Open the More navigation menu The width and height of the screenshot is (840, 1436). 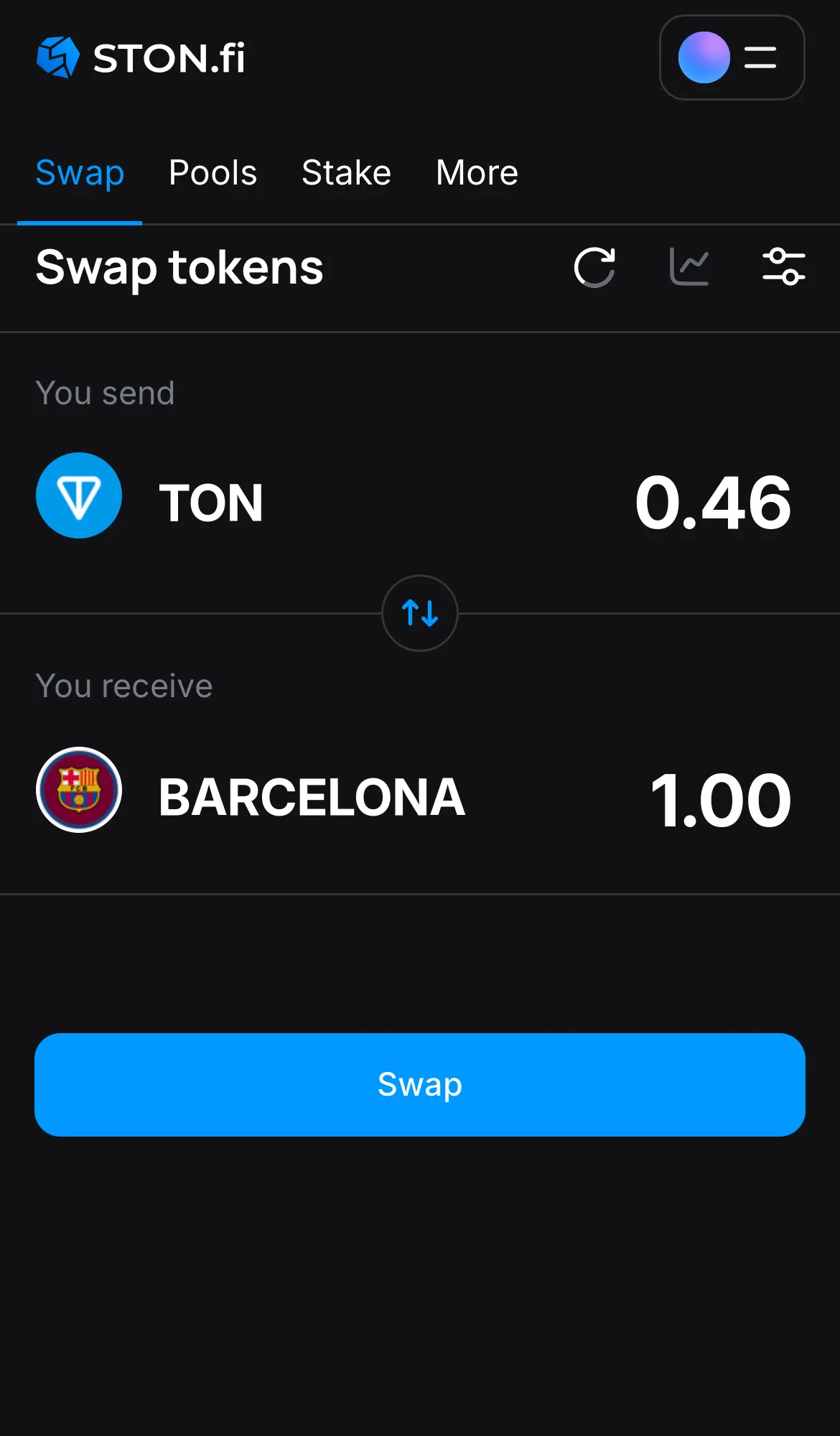point(476,172)
